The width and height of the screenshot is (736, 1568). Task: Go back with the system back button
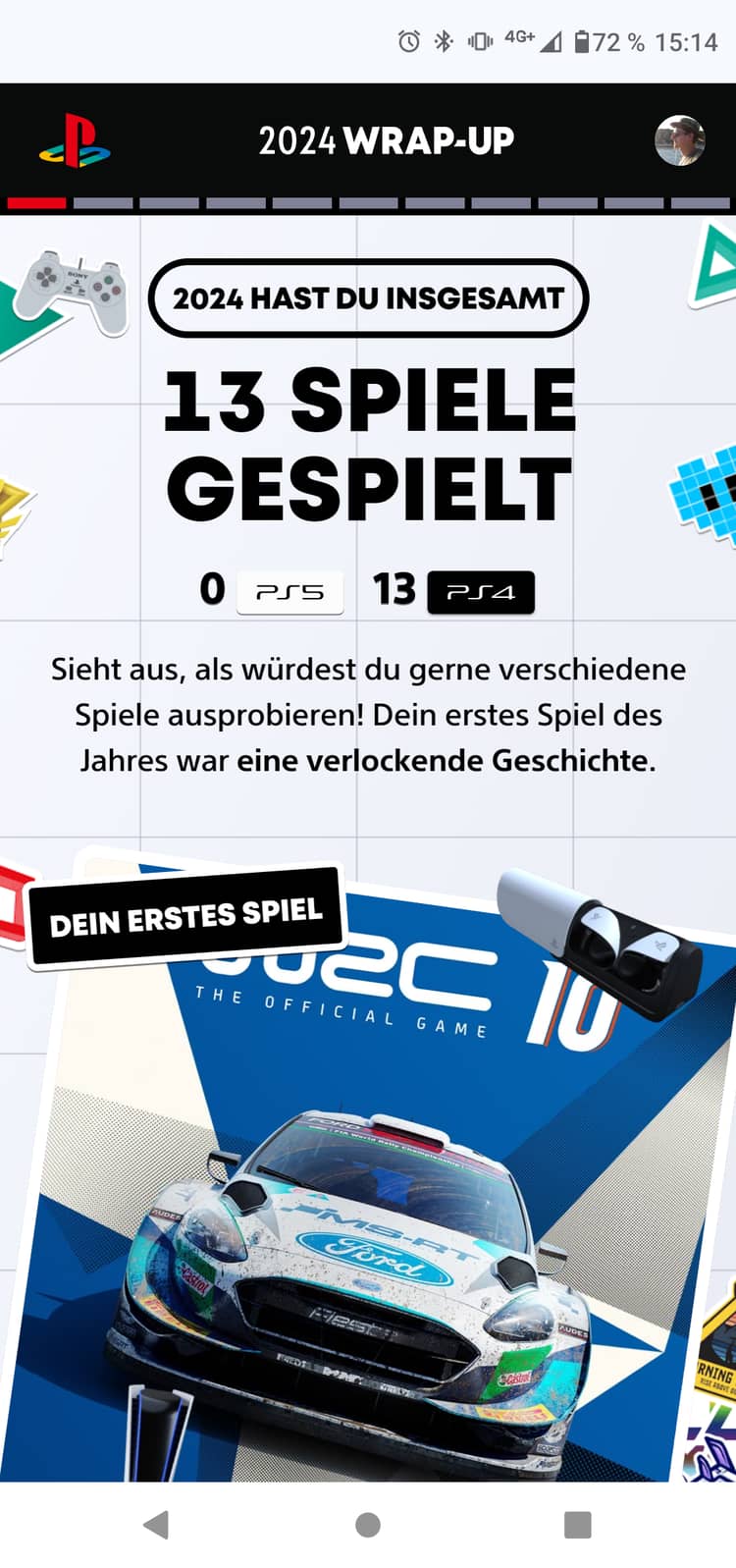point(156,1525)
